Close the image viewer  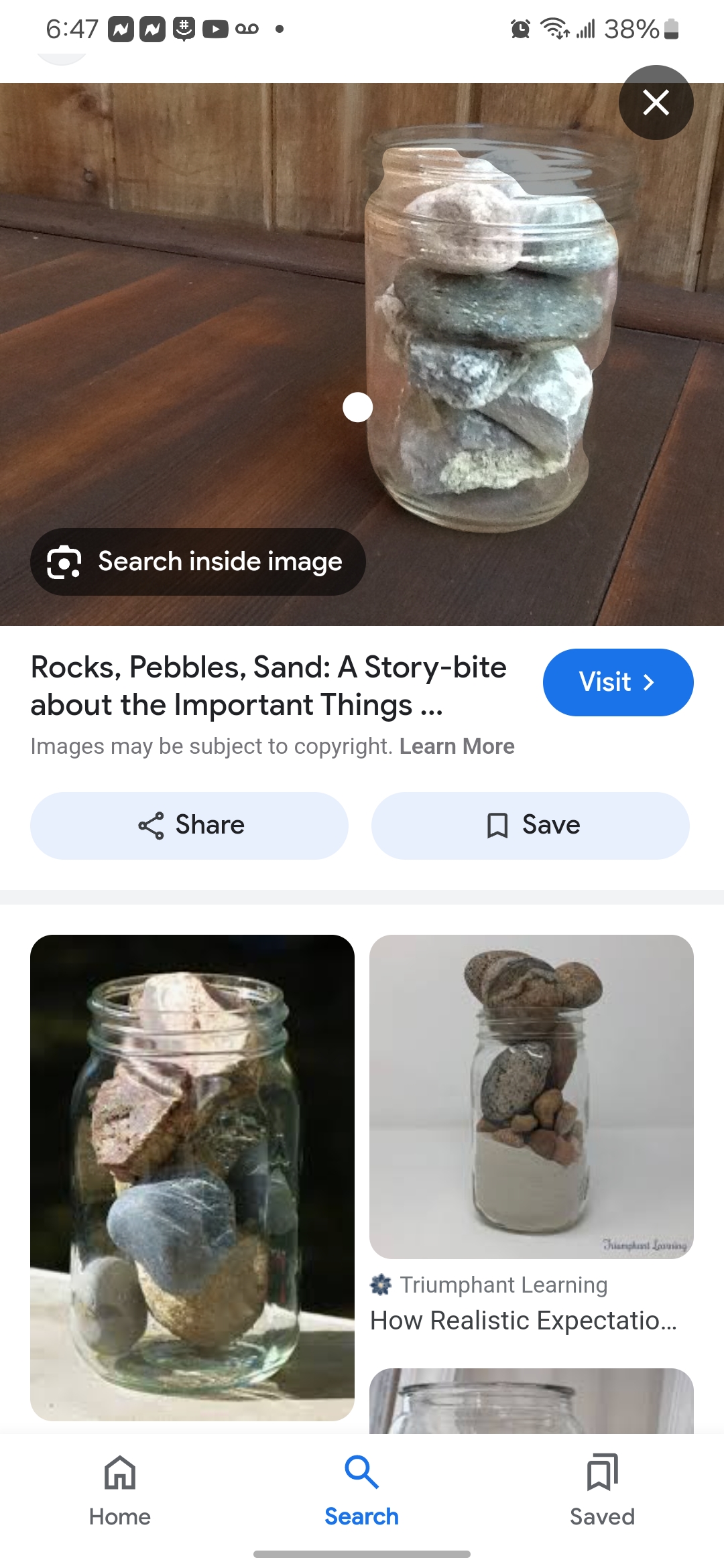(656, 103)
